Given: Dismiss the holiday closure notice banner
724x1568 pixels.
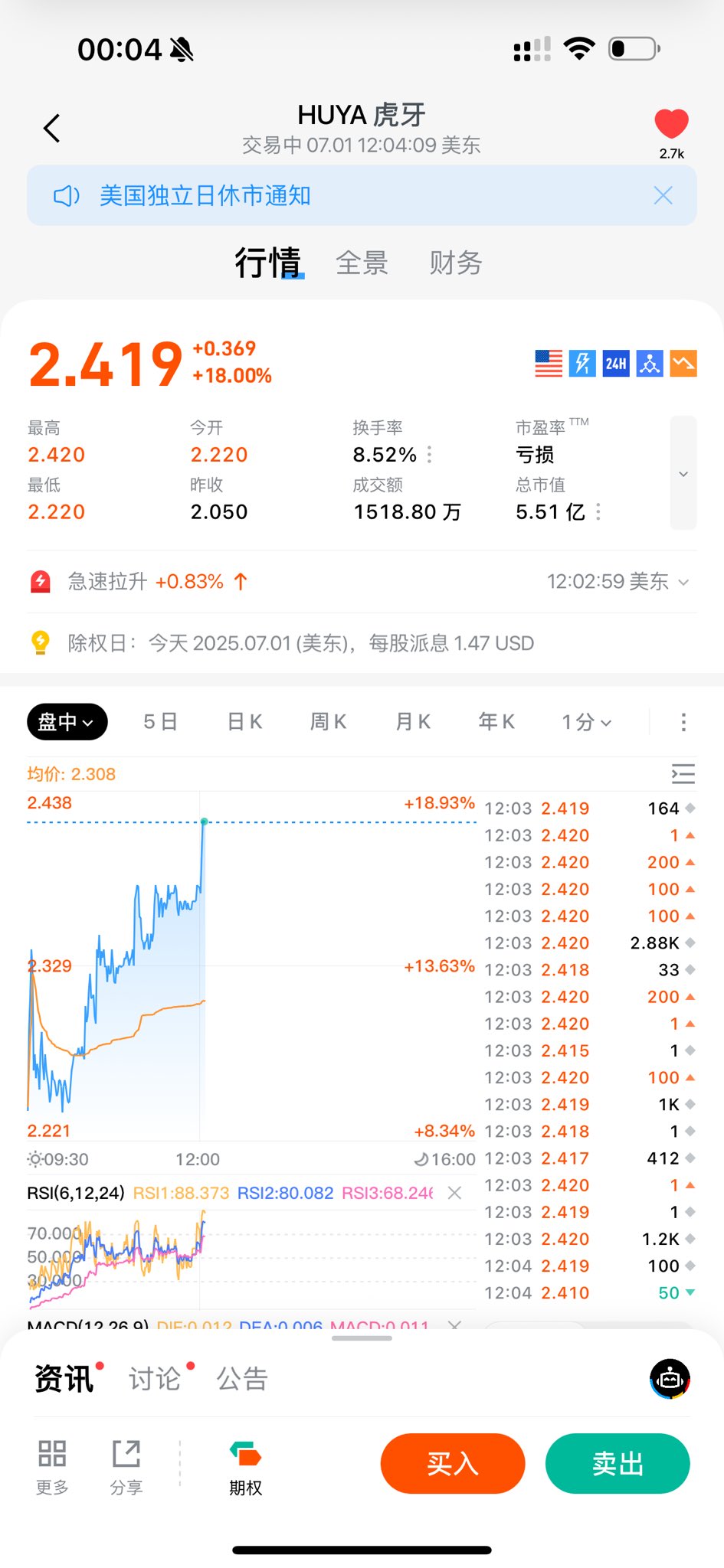Looking at the screenshot, I should tap(663, 196).
